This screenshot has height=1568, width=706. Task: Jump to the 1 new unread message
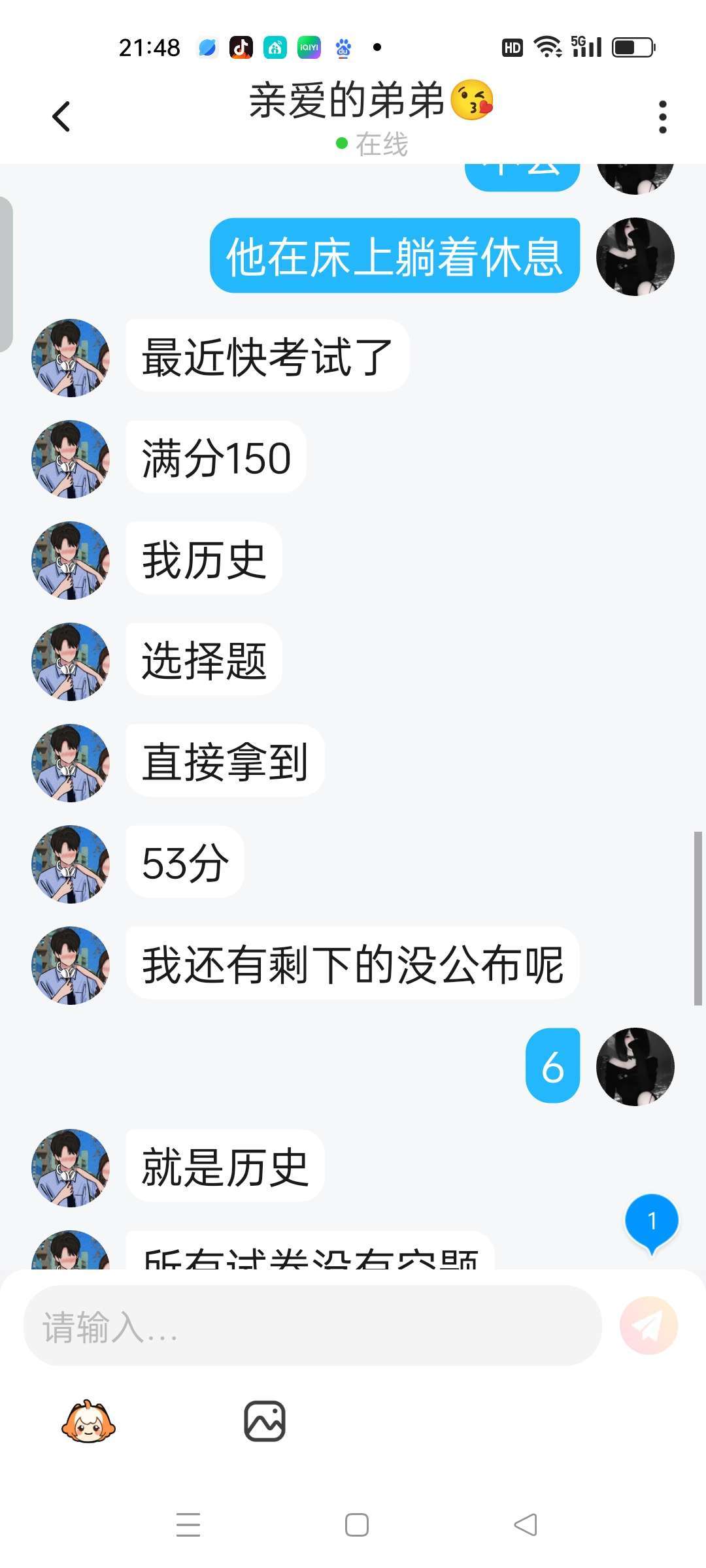click(x=652, y=1222)
